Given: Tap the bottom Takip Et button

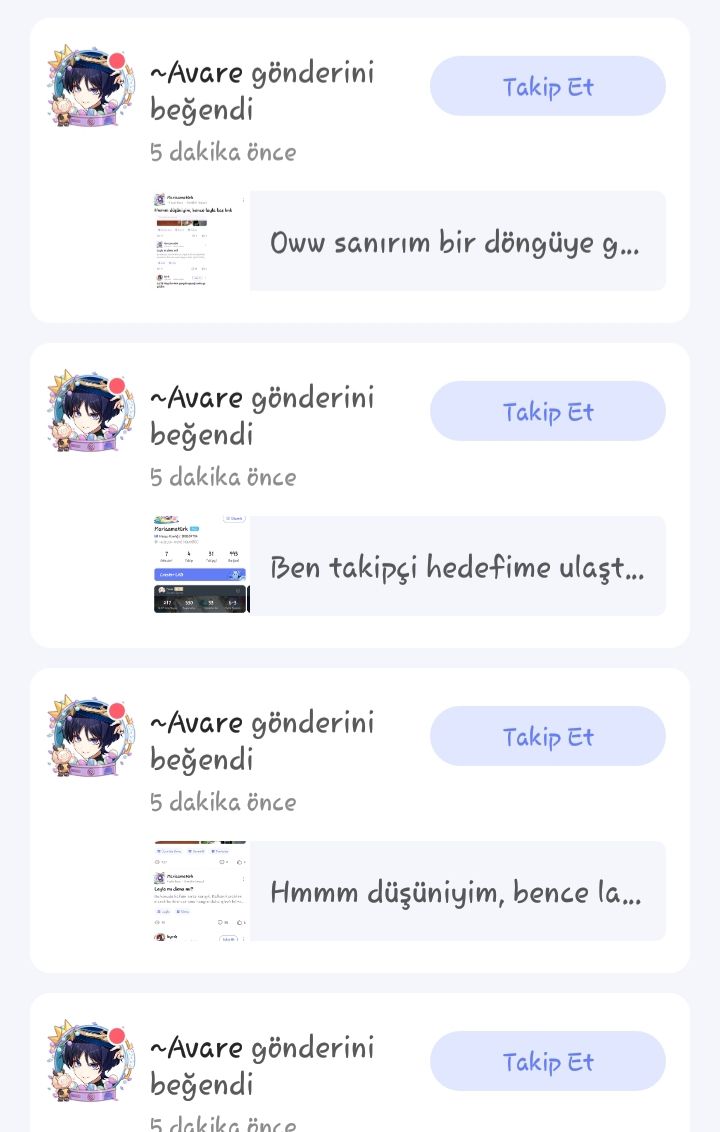Looking at the screenshot, I should (547, 1061).
